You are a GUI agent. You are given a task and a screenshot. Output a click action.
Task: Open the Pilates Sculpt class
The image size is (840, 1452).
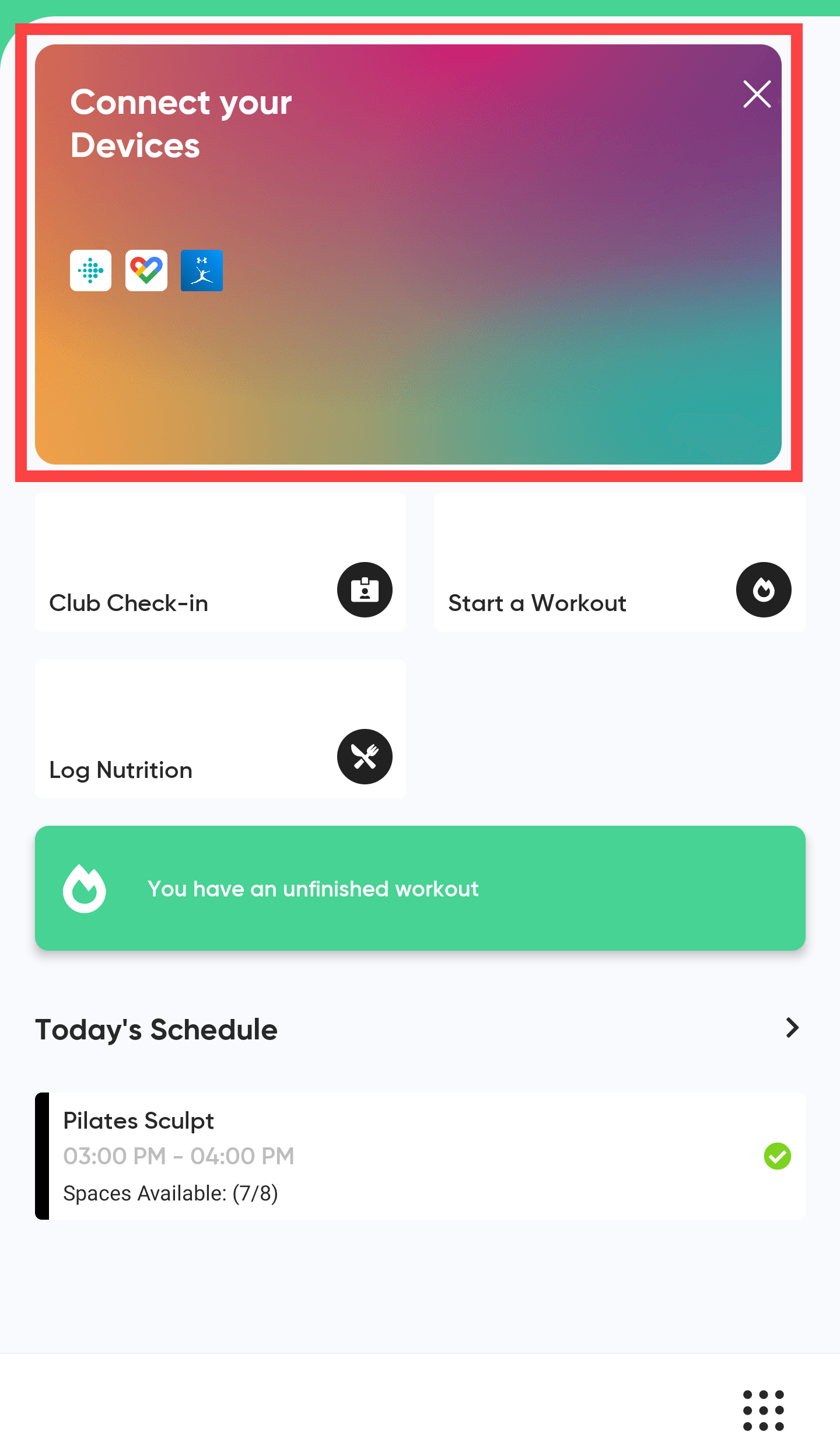coord(420,1156)
